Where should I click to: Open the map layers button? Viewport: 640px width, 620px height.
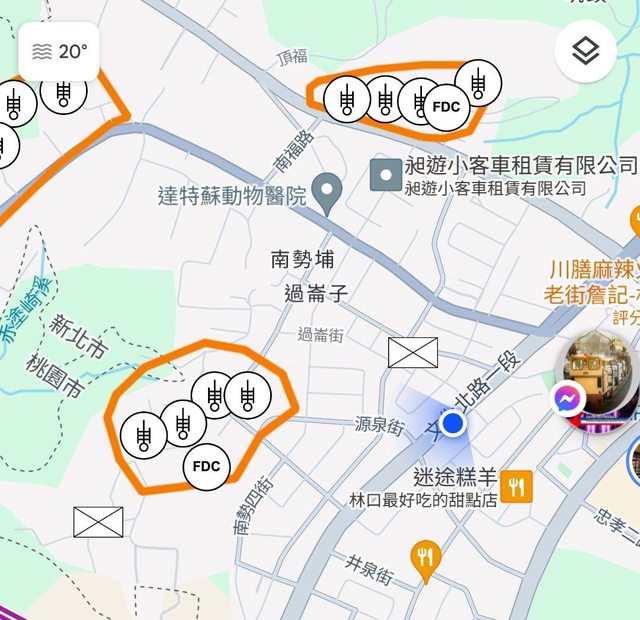coord(585,51)
